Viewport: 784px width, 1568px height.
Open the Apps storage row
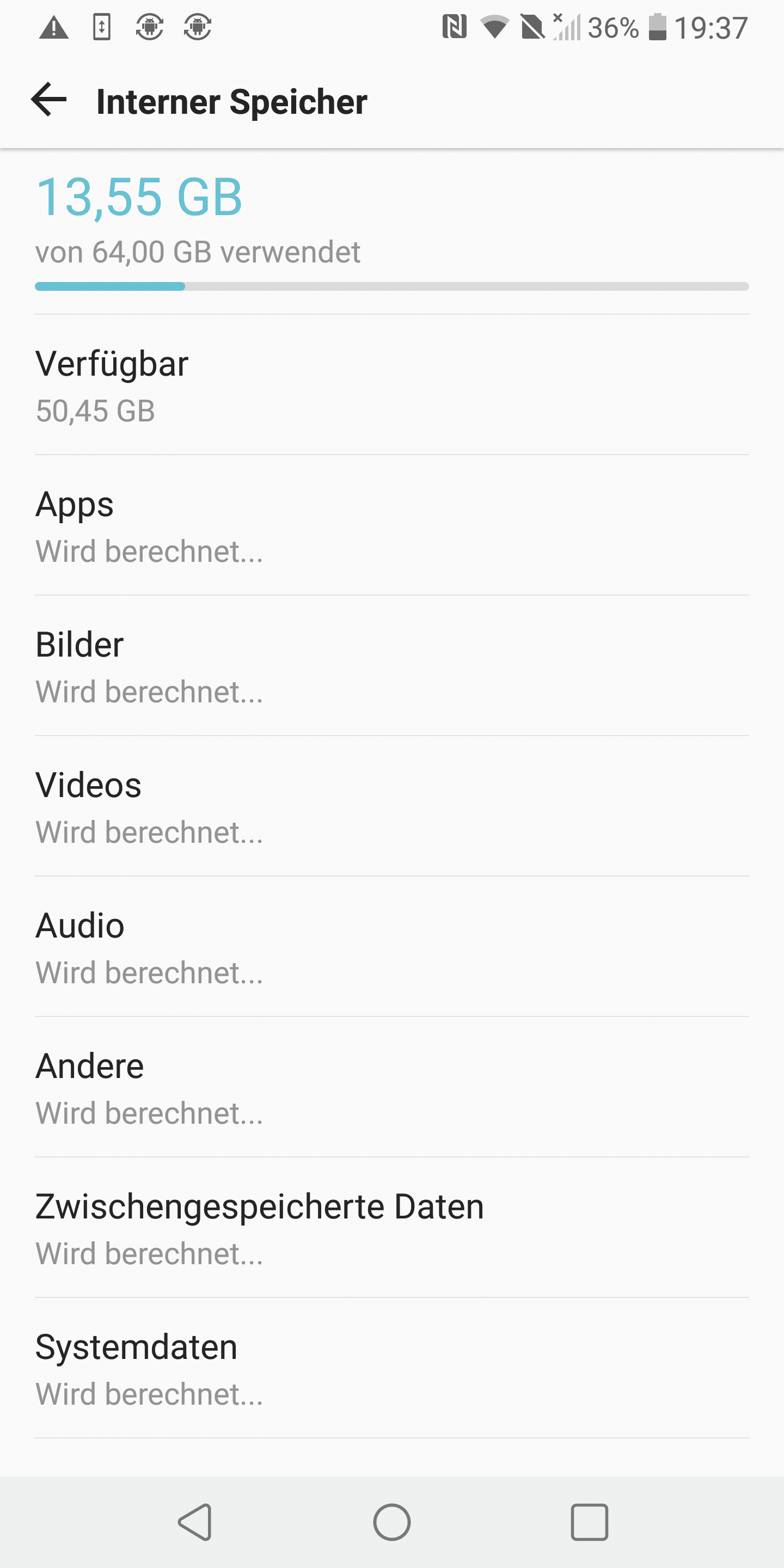pos(392,526)
